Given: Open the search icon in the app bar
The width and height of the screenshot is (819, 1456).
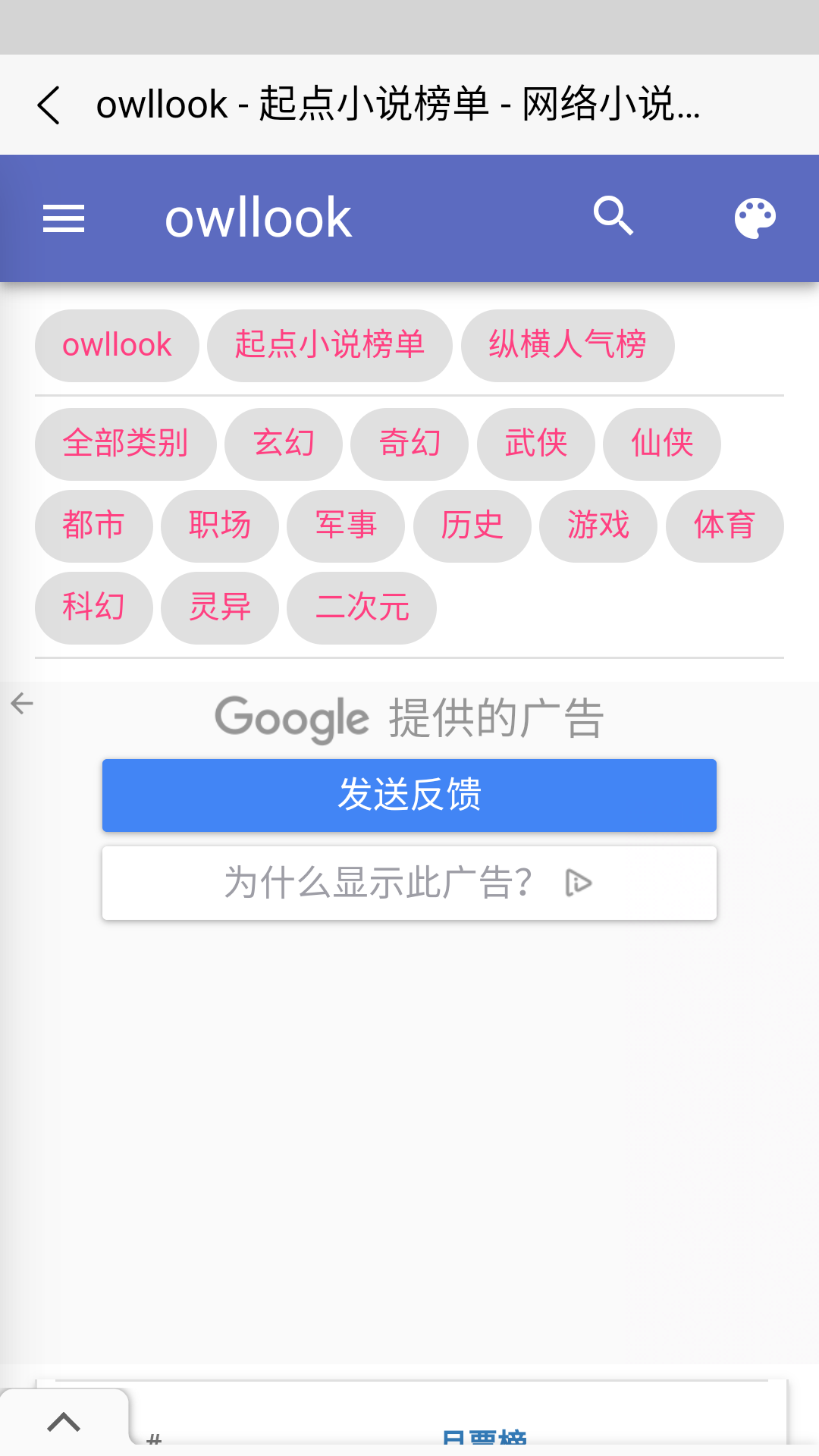Looking at the screenshot, I should click(x=613, y=217).
